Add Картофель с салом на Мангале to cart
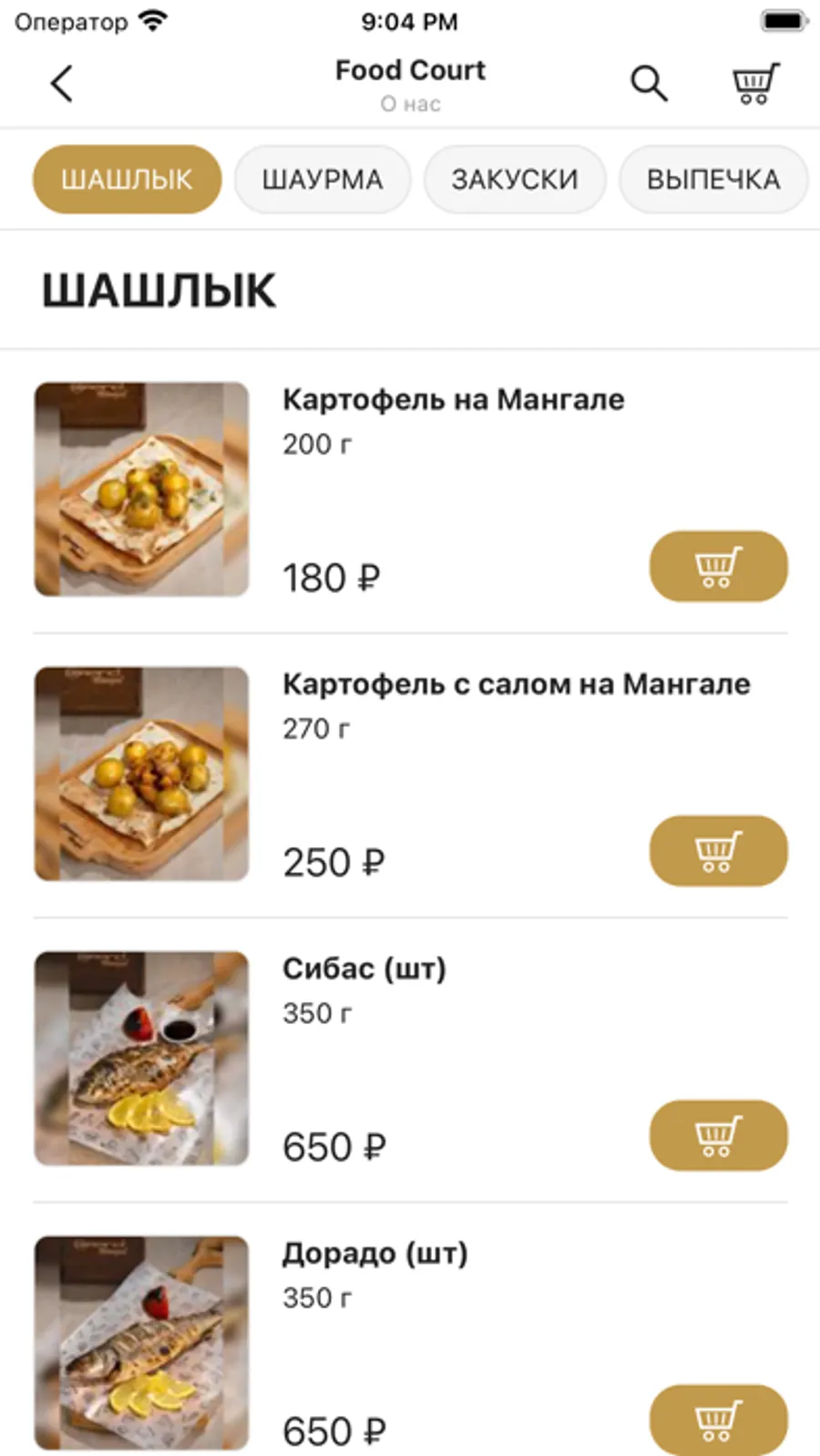 click(x=718, y=851)
